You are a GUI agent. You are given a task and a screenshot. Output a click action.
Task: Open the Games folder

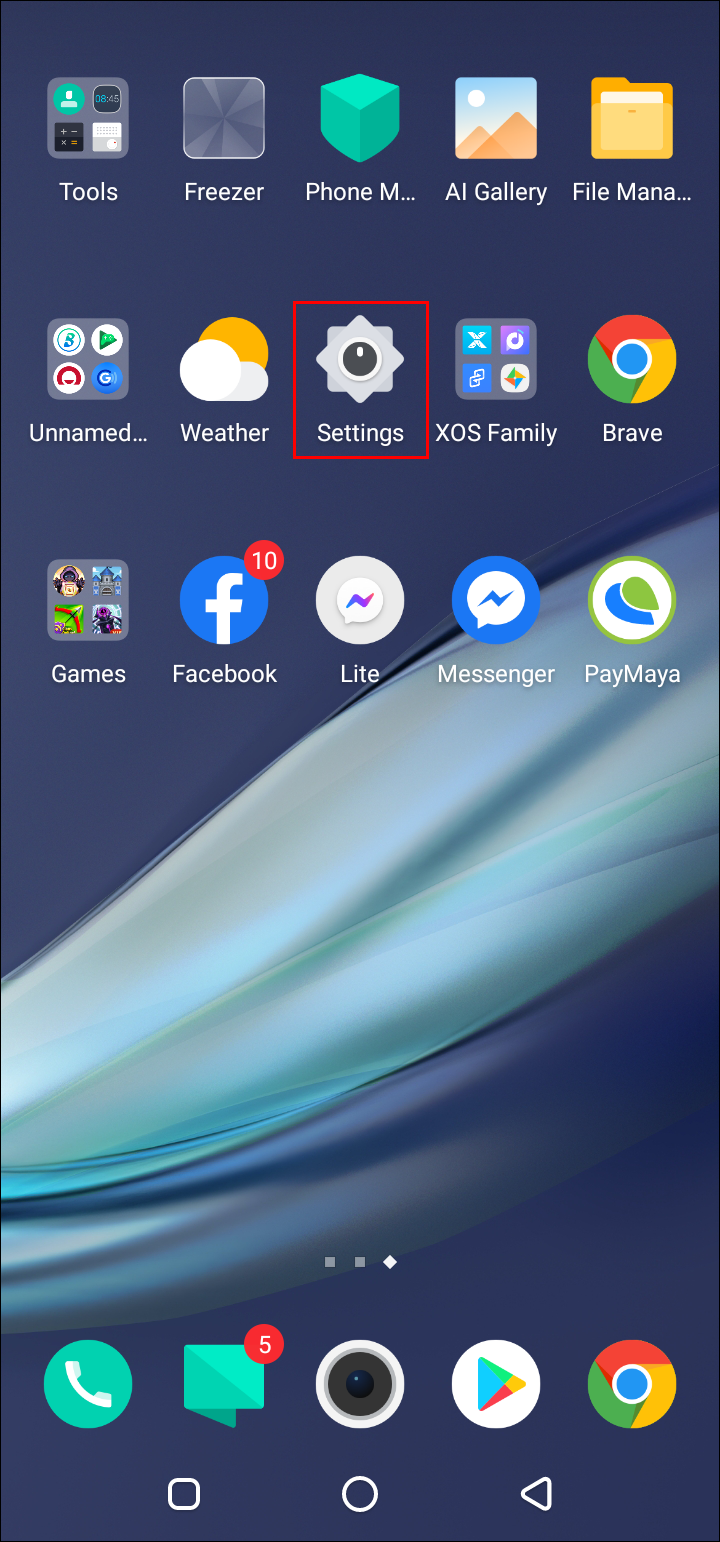click(88, 600)
